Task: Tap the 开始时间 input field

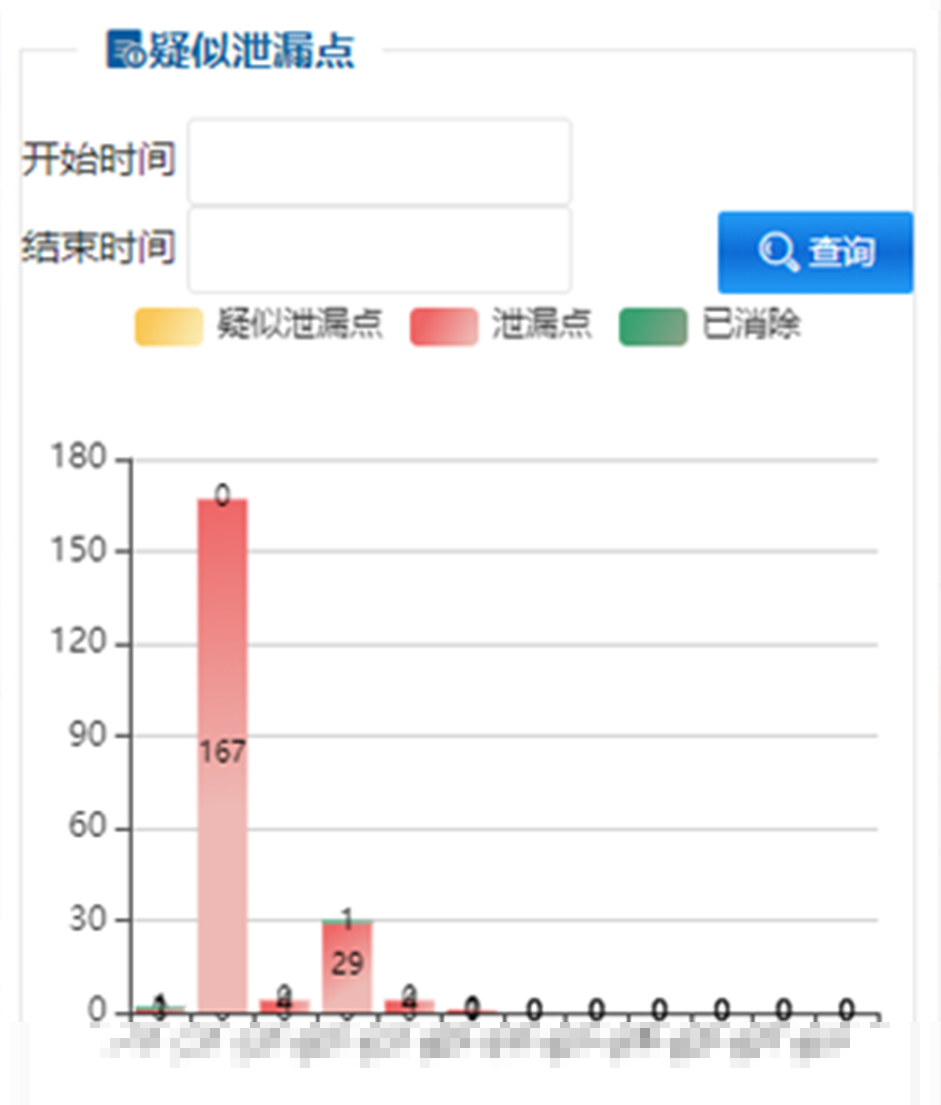Action: pos(379,161)
